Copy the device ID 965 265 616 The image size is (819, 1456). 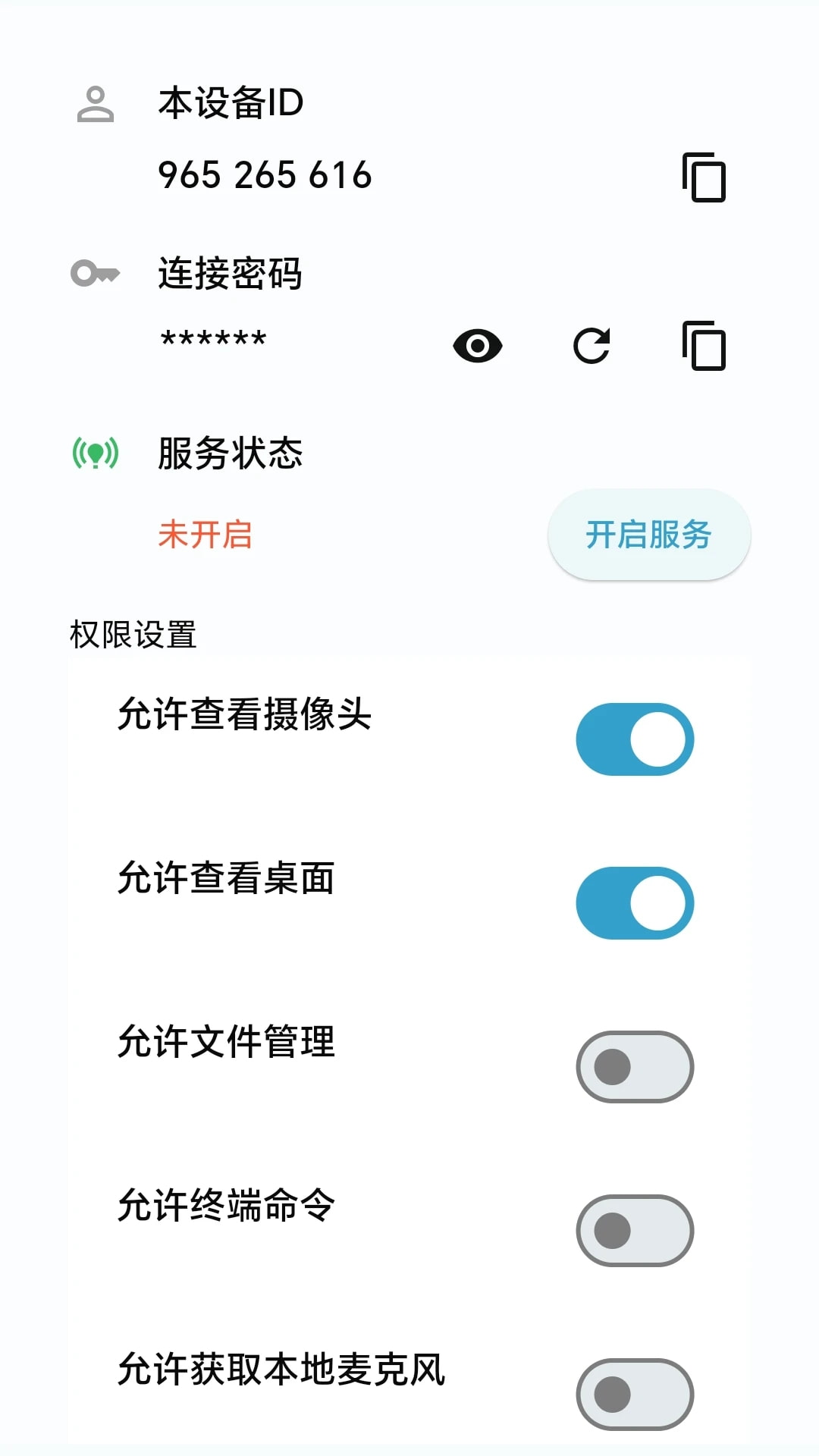click(x=704, y=177)
